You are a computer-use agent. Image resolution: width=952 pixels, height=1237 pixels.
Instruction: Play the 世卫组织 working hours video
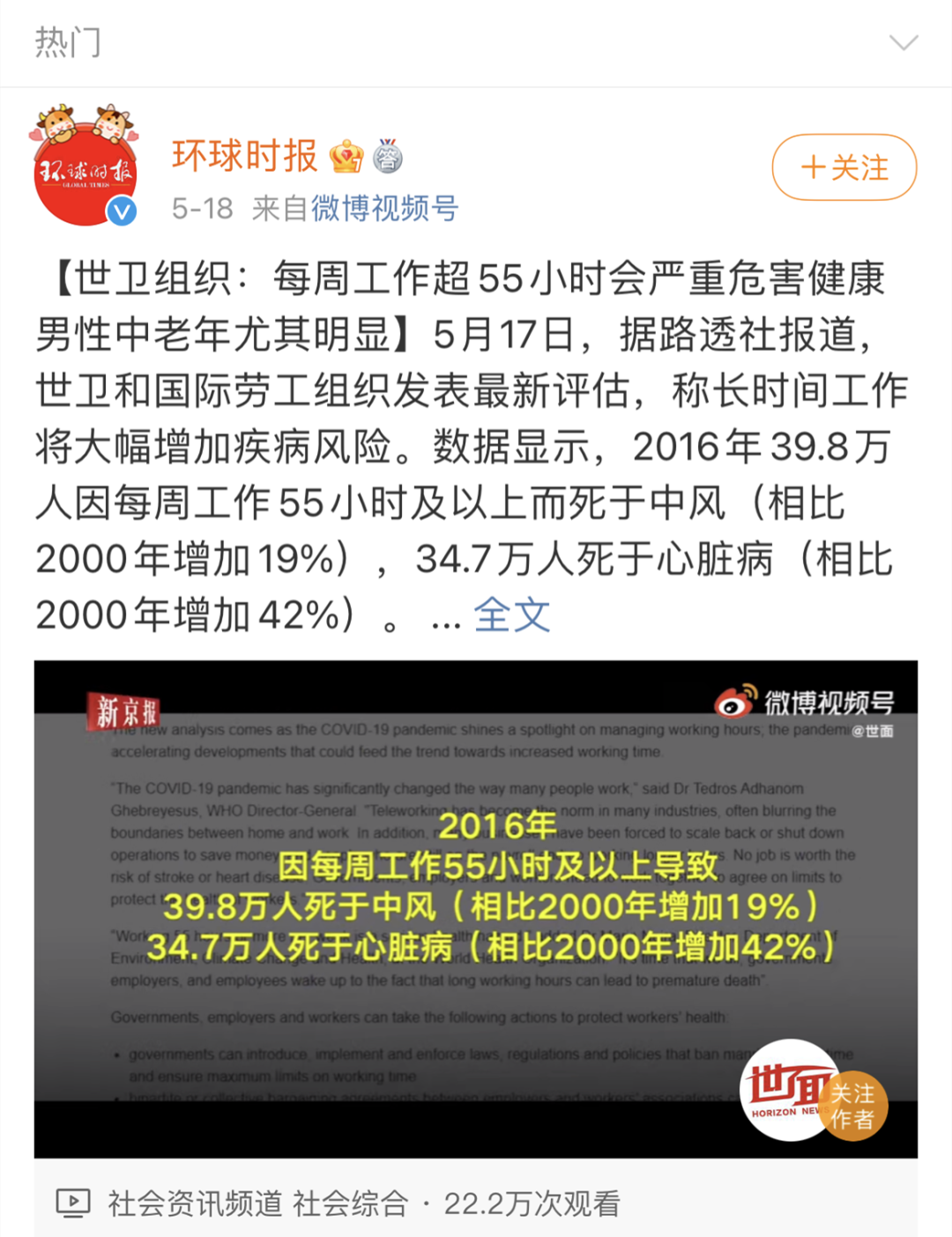(475, 908)
